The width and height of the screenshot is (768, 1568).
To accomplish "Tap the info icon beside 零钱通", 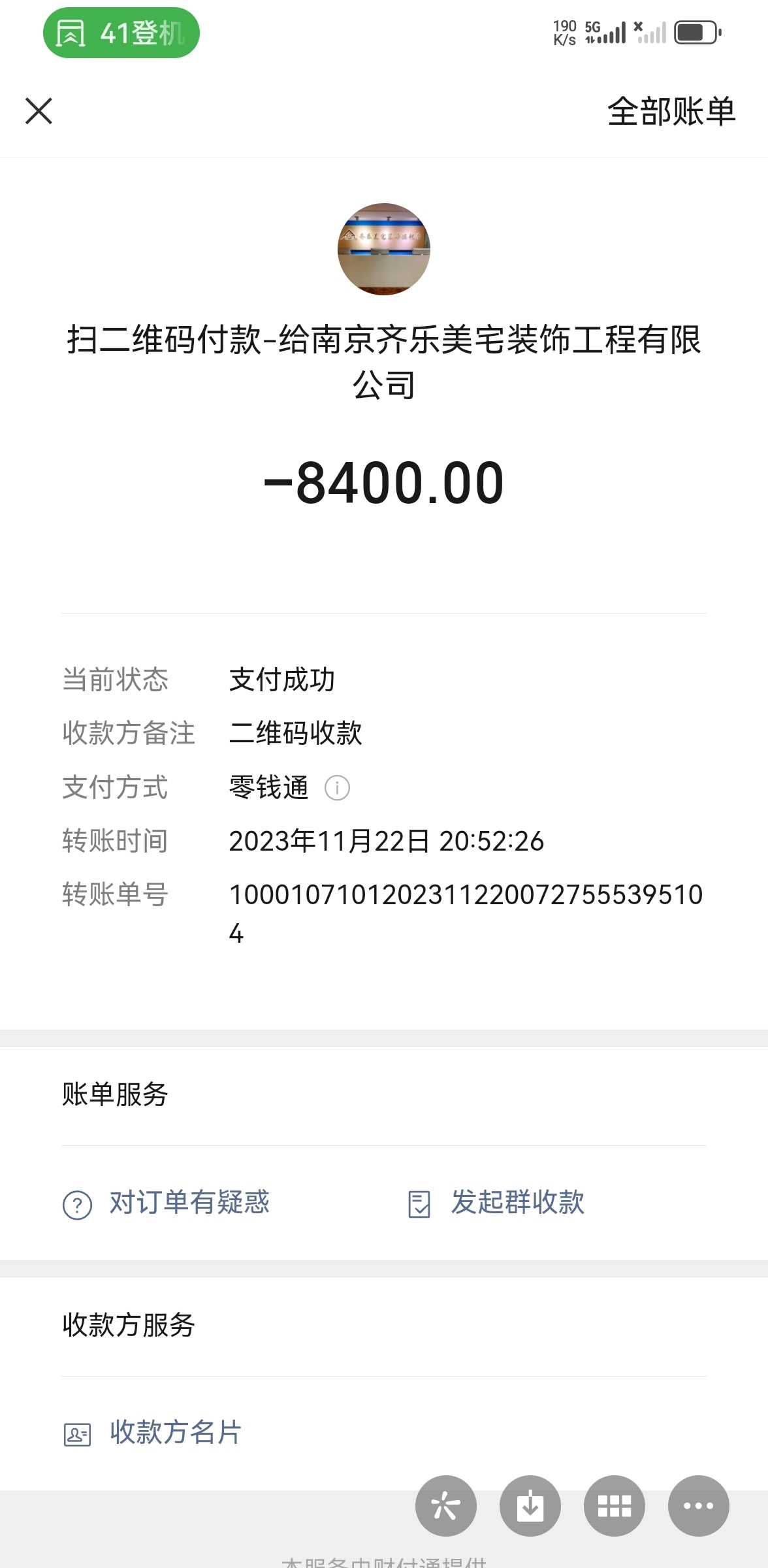I will click(337, 788).
